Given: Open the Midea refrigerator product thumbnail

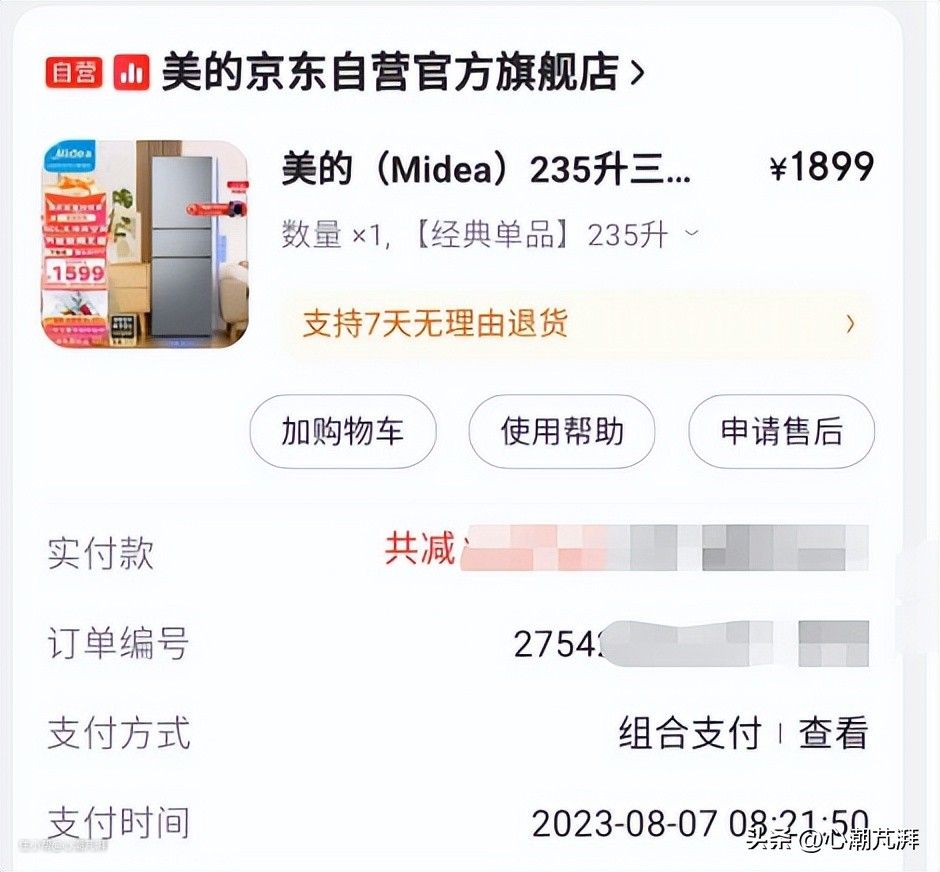Looking at the screenshot, I should [x=144, y=243].
